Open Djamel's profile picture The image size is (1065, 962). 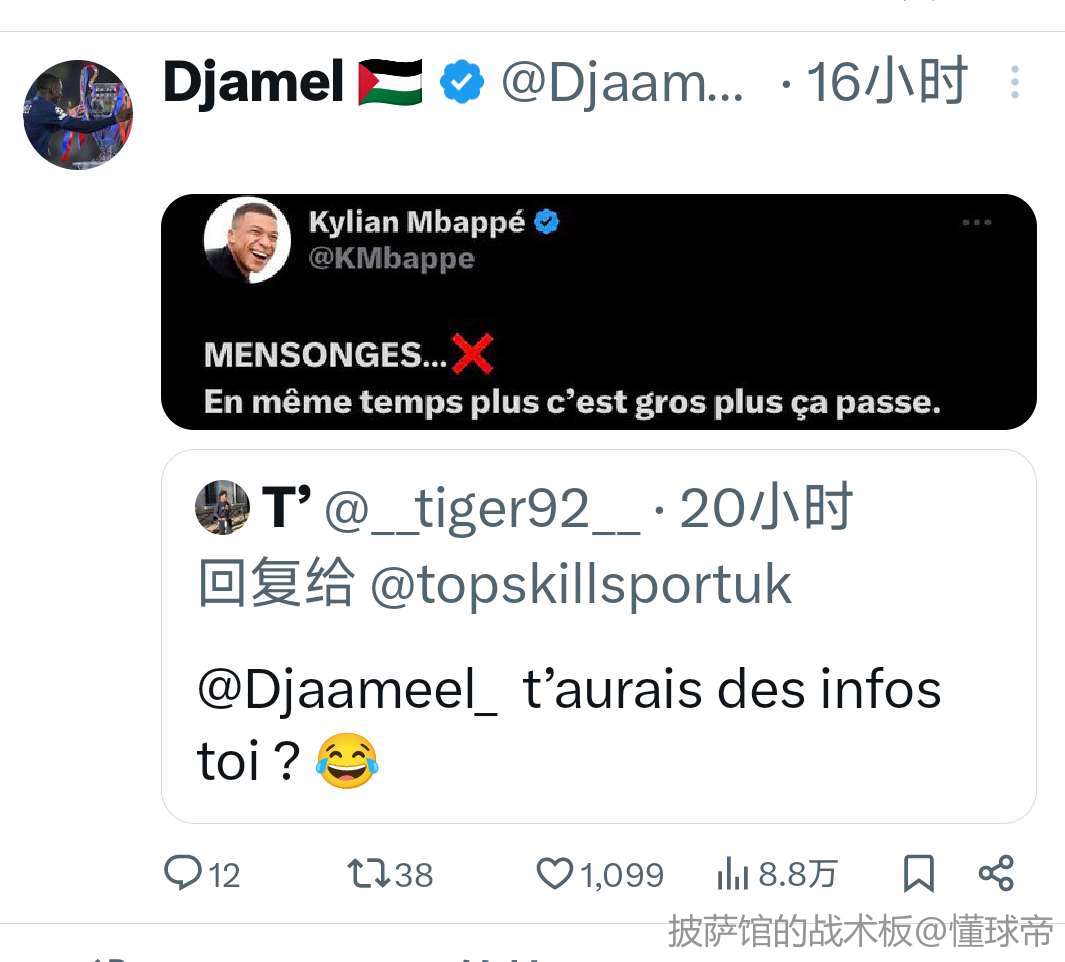click(x=78, y=115)
